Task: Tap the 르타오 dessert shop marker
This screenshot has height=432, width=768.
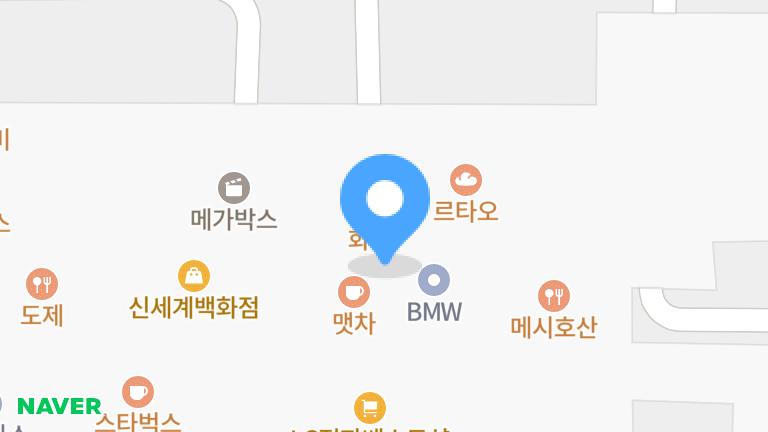Action: pos(466,181)
